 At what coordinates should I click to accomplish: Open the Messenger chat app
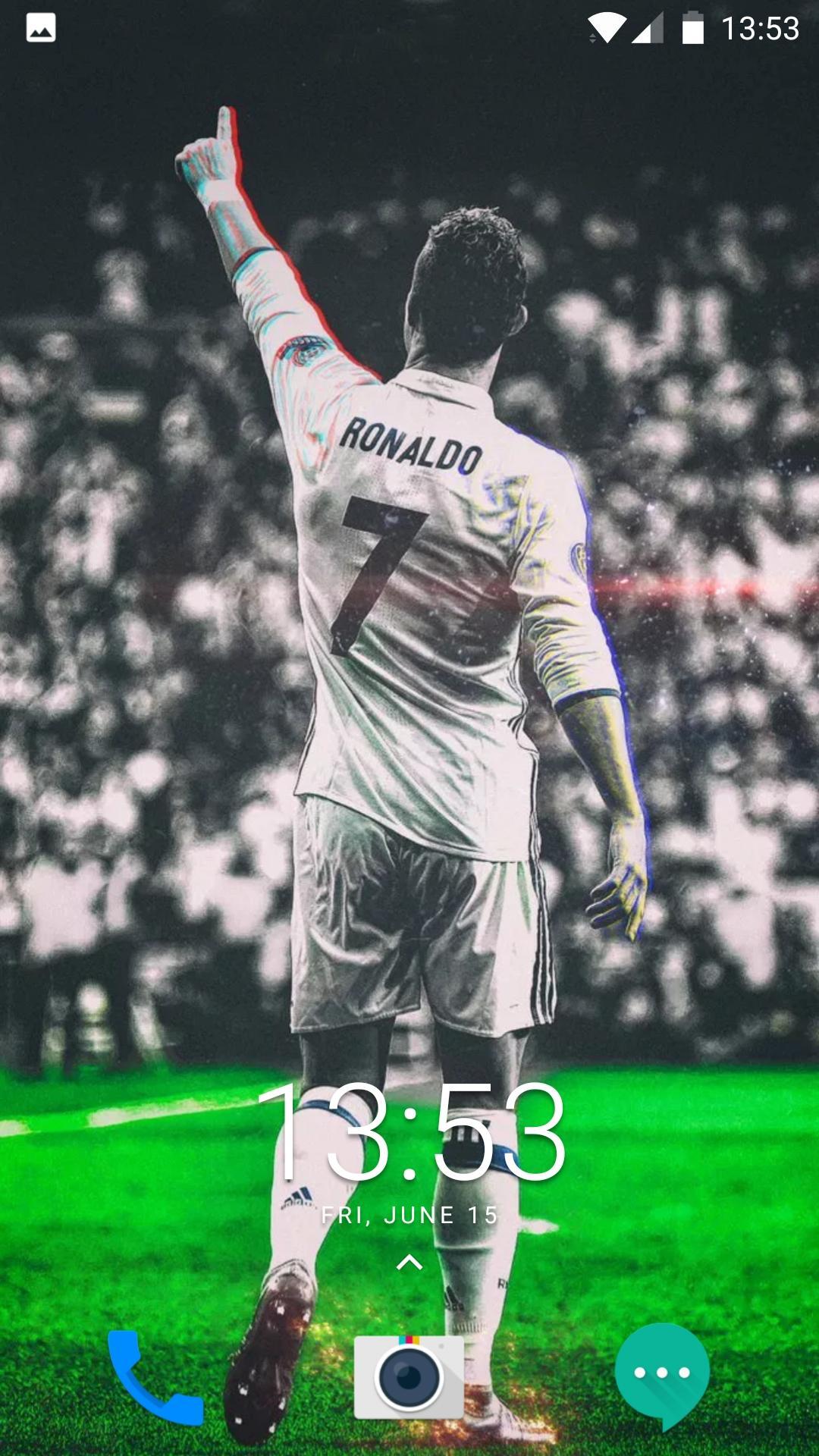(662, 1376)
